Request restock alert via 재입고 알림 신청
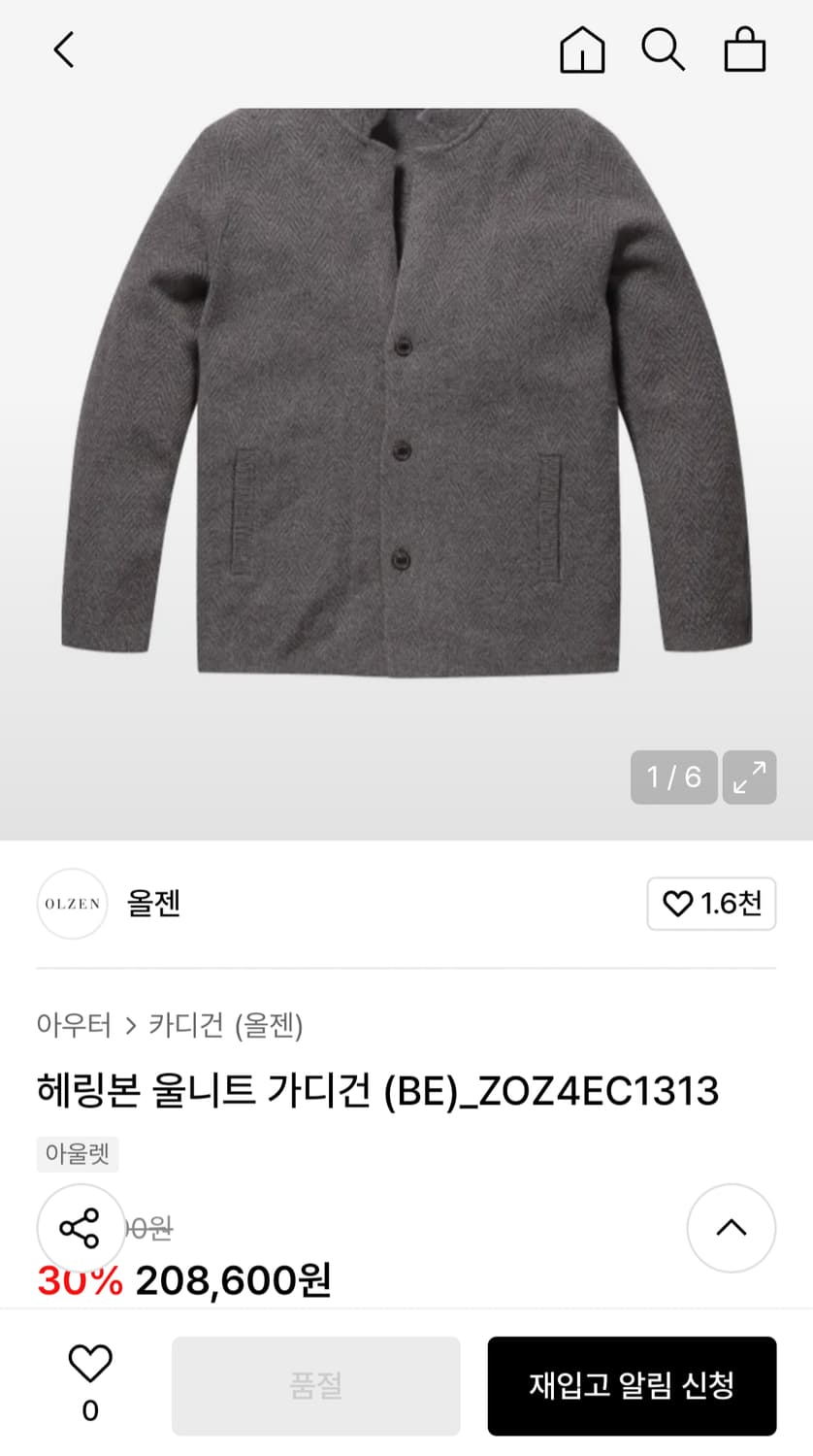 tap(632, 1385)
